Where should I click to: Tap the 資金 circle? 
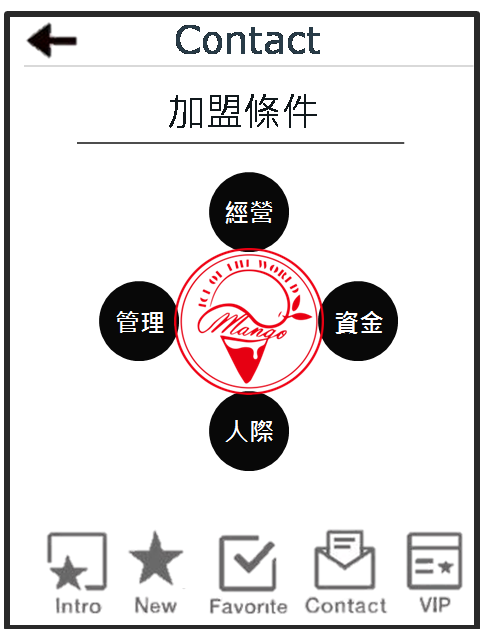pos(358,321)
